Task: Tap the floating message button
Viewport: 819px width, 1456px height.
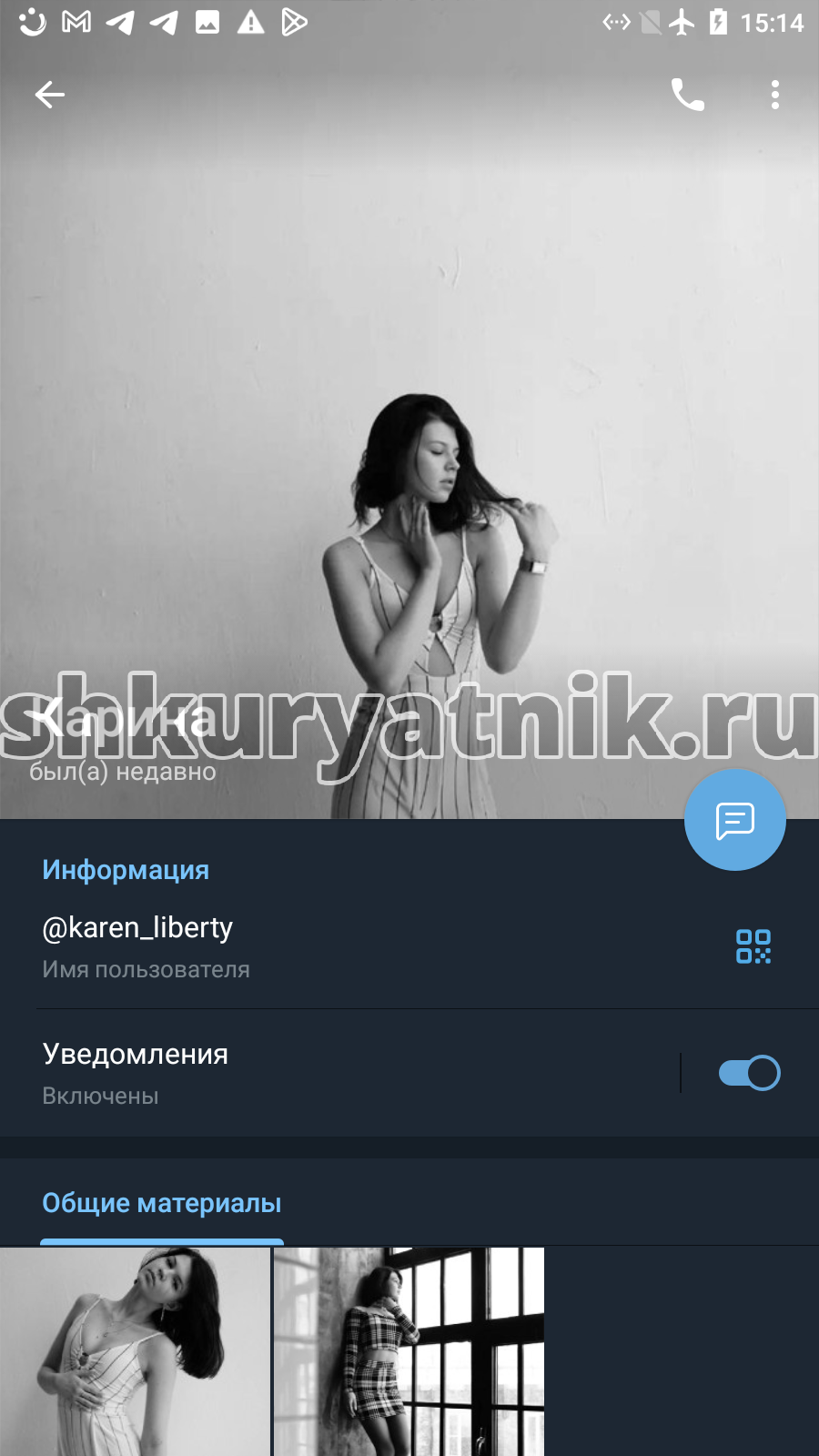Action: click(x=735, y=820)
